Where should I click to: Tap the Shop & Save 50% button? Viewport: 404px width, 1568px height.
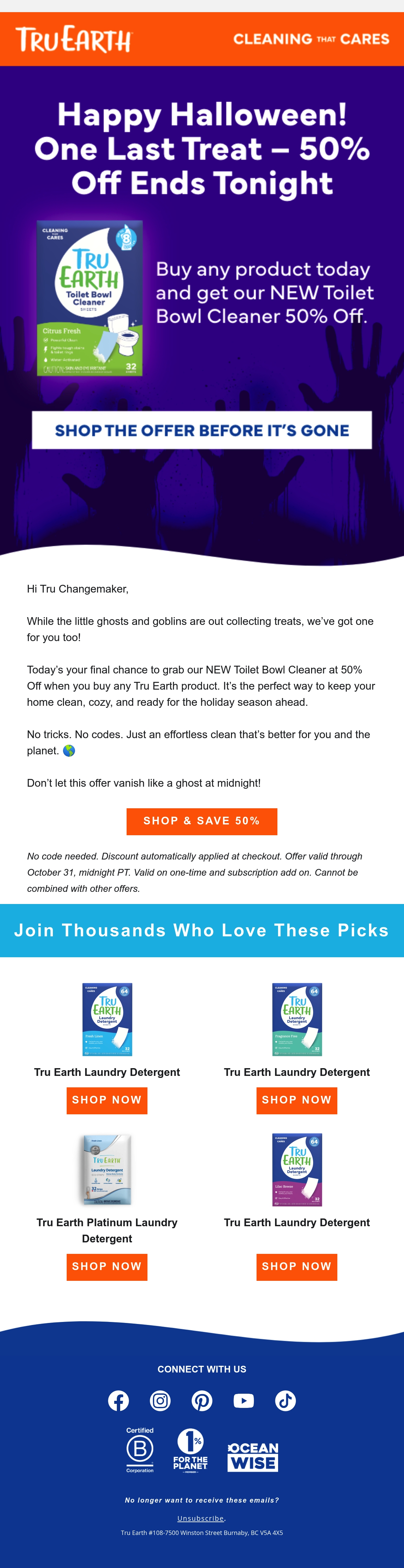pos(201,821)
